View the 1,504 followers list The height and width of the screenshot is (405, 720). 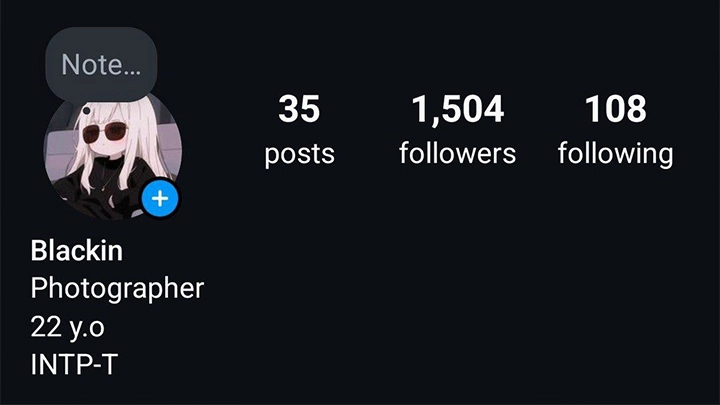(x=457, y=130)
